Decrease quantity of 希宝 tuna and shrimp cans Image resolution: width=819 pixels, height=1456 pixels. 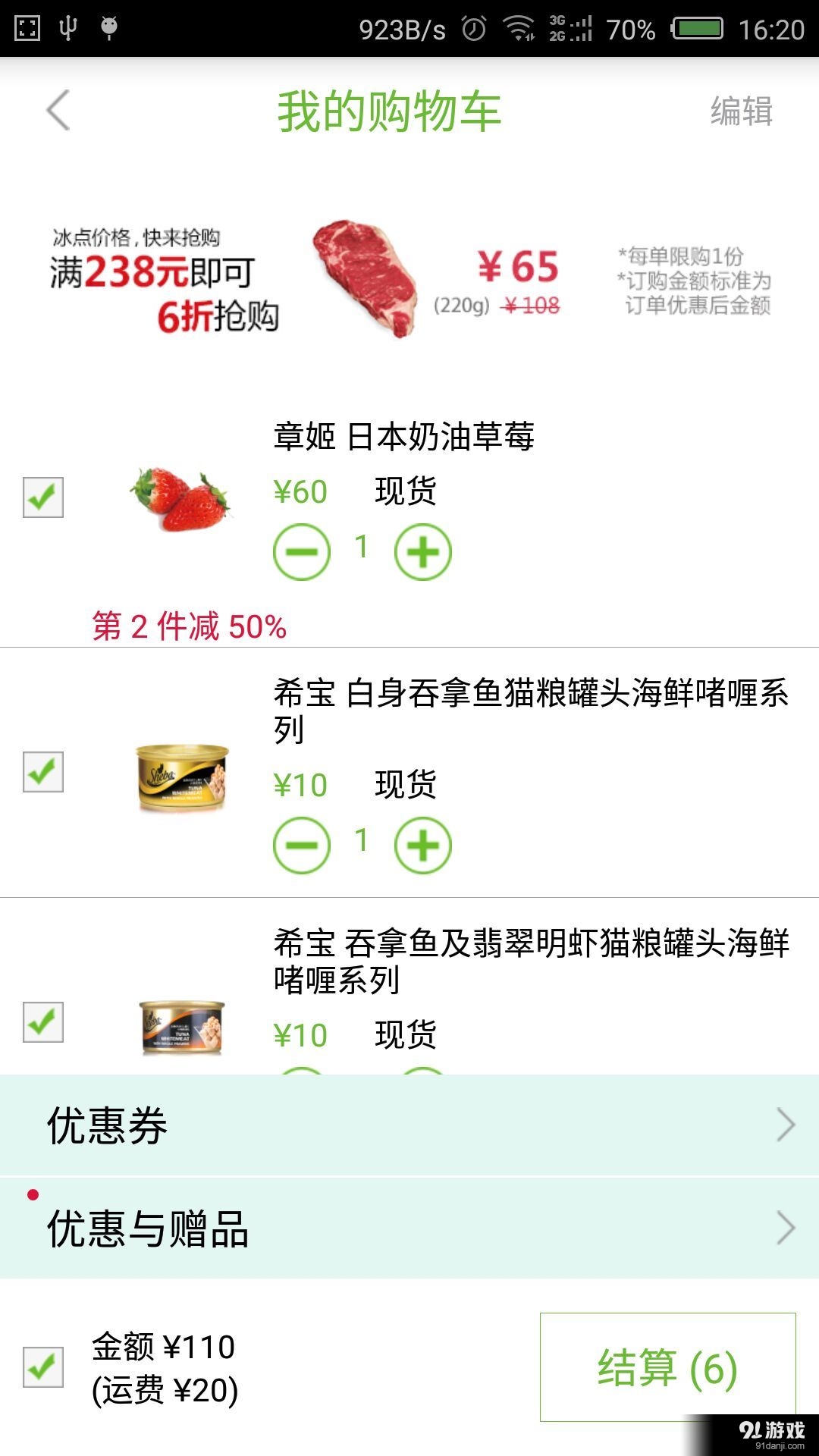pyautogui.click(x=301, y=1073)
